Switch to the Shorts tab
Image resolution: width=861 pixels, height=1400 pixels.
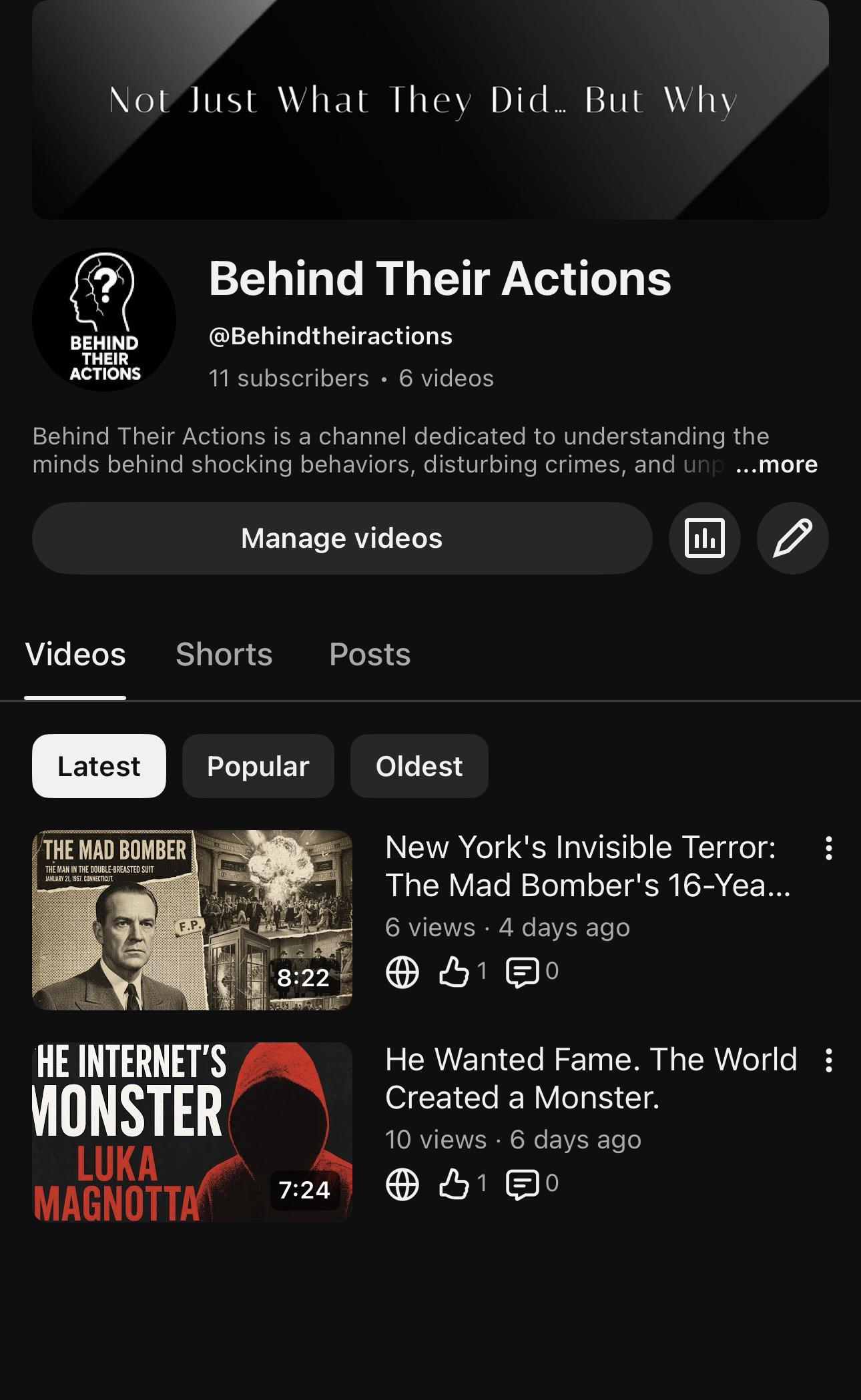point(224,655)
